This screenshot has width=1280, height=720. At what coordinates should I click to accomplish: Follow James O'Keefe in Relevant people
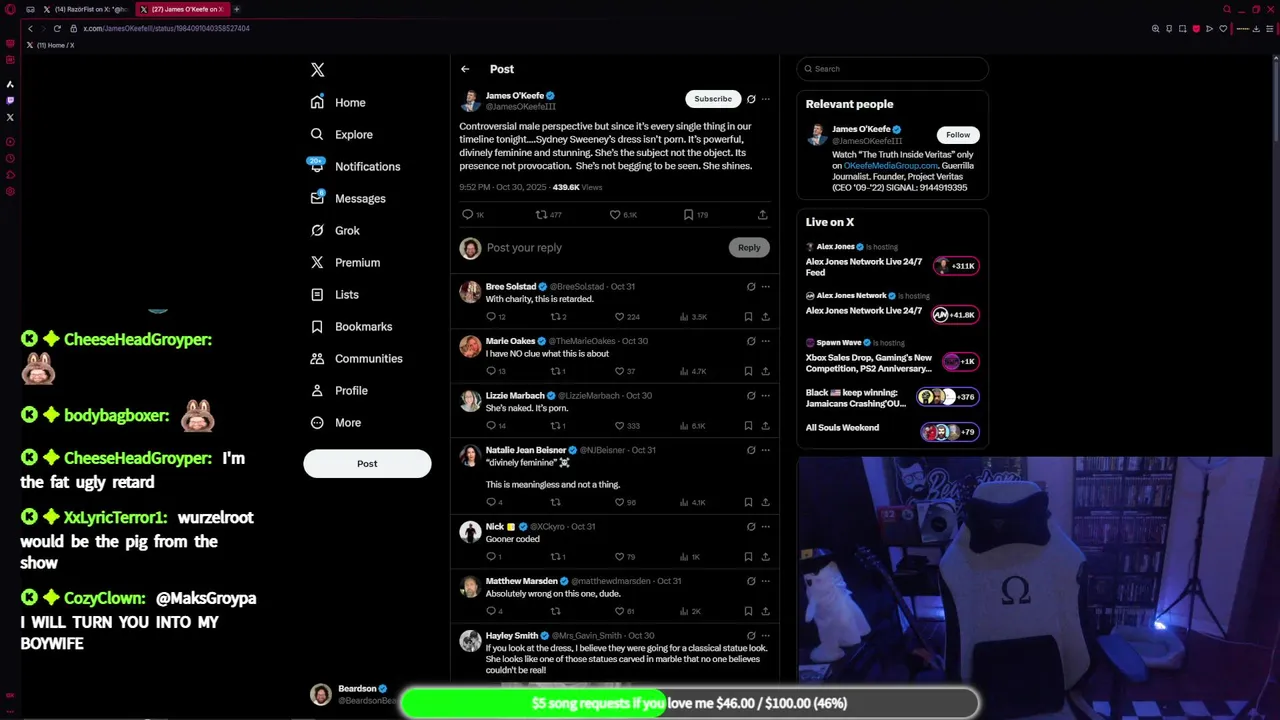point(957,134)
